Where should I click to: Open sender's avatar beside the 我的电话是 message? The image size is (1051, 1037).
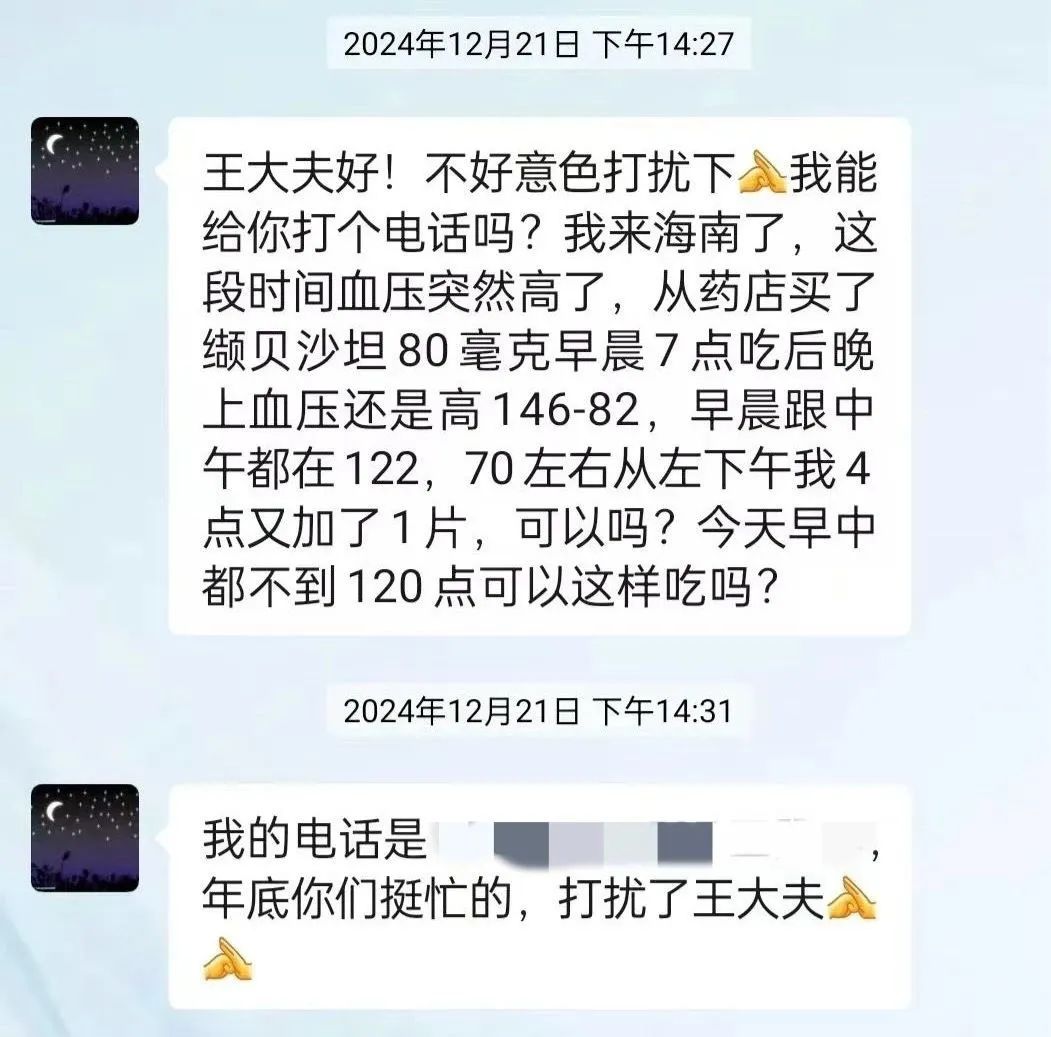[x=85, y=837]
